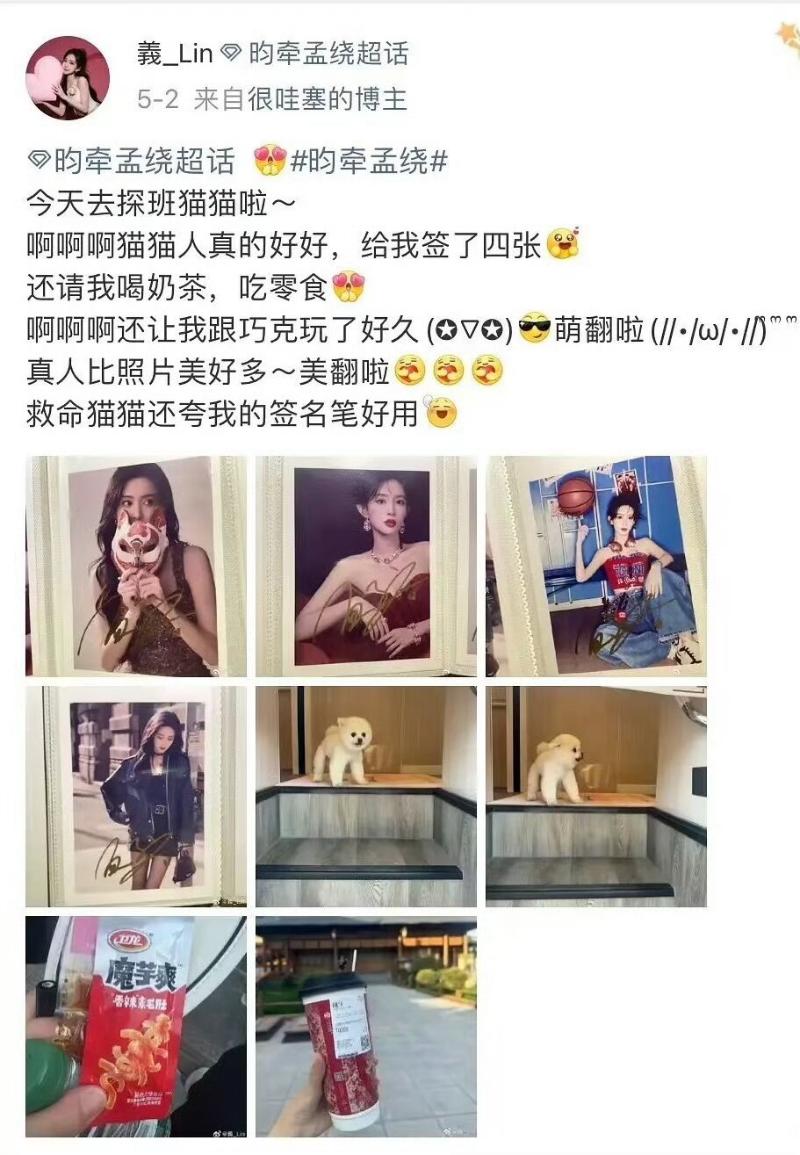View the signed photo with fox mask
Screen dimensions: 800x1155
click(x=136, y=566)
